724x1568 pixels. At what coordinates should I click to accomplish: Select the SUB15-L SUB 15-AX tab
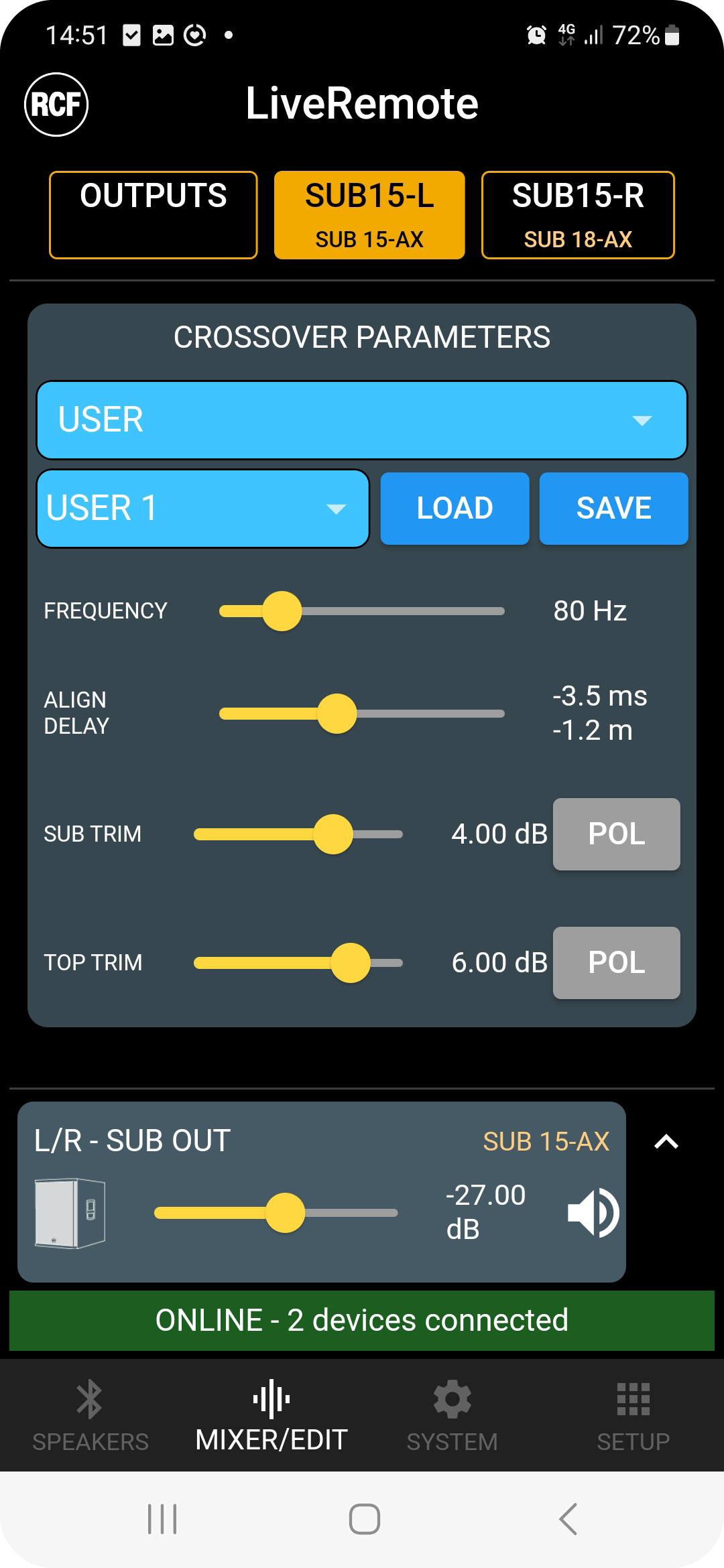(369, 214)
